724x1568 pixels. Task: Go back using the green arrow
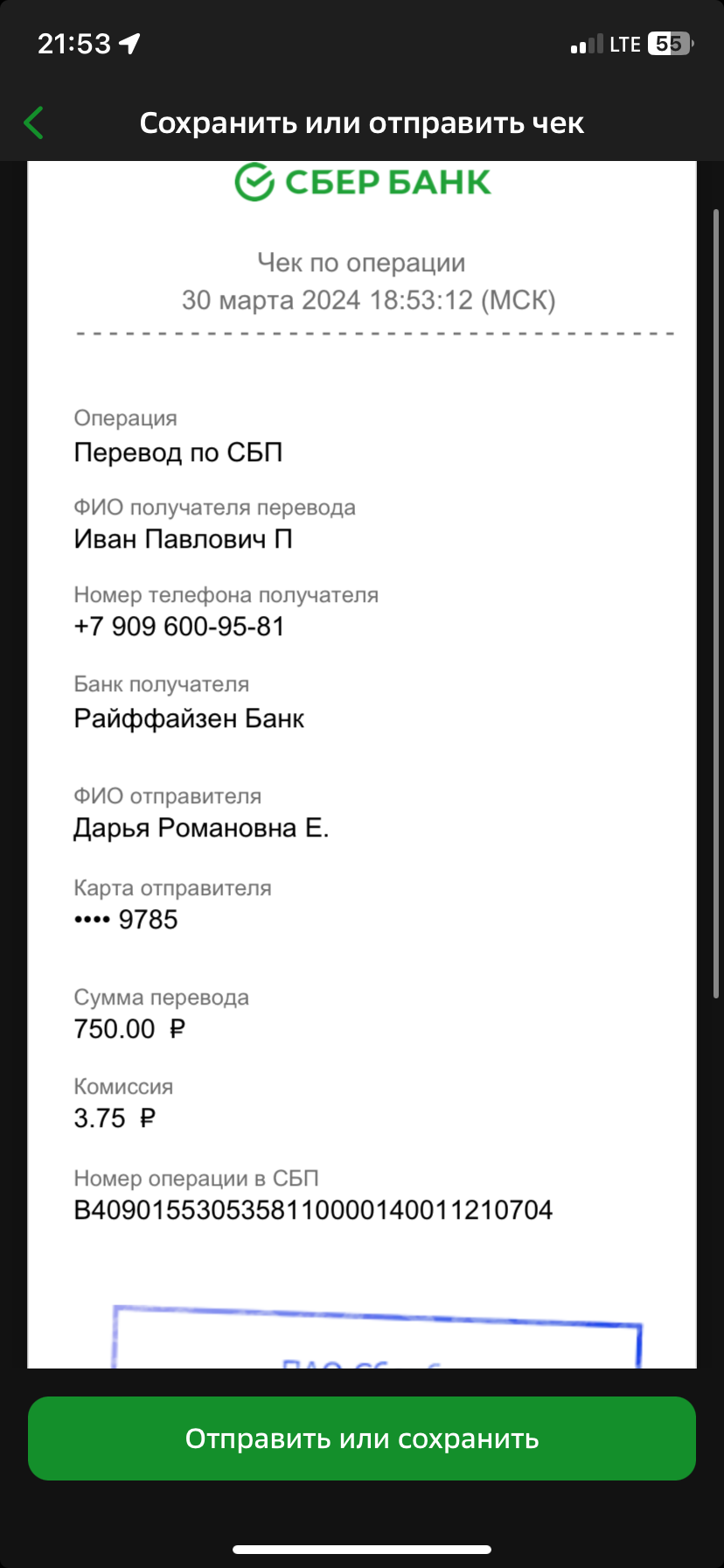click(34, 123)
